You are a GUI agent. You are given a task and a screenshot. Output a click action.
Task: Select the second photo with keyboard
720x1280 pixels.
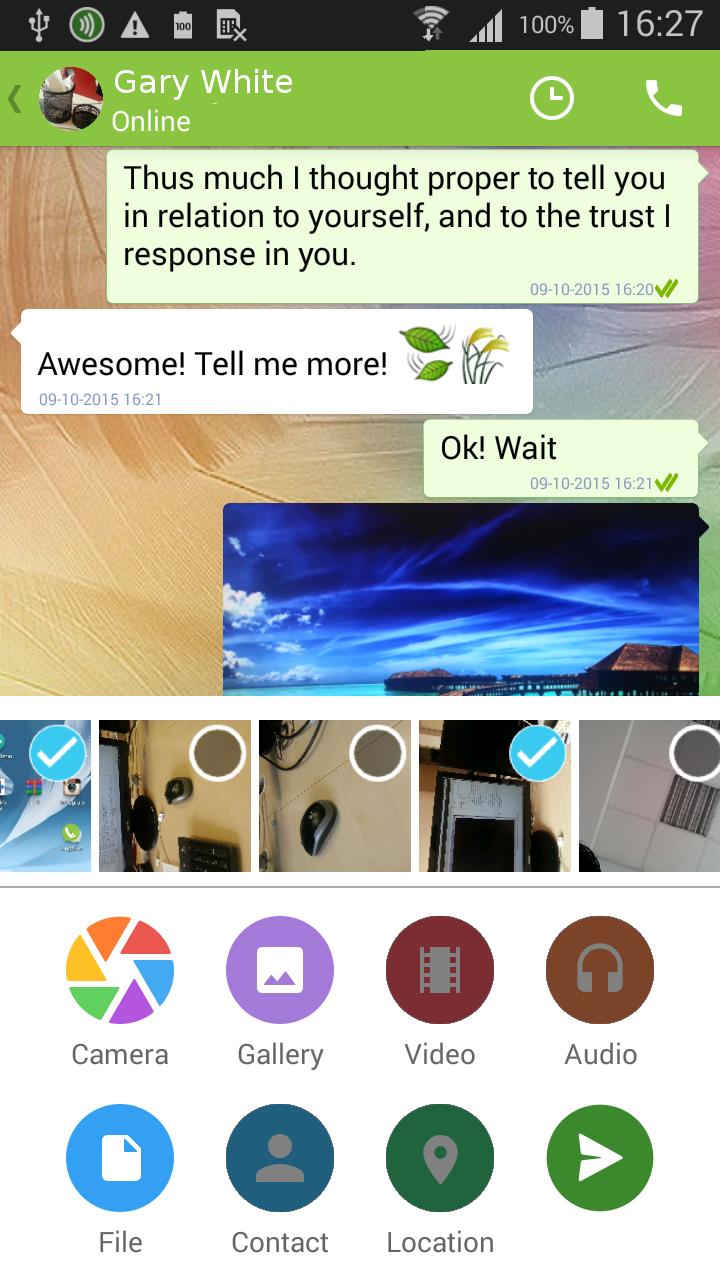pos(217,754)
